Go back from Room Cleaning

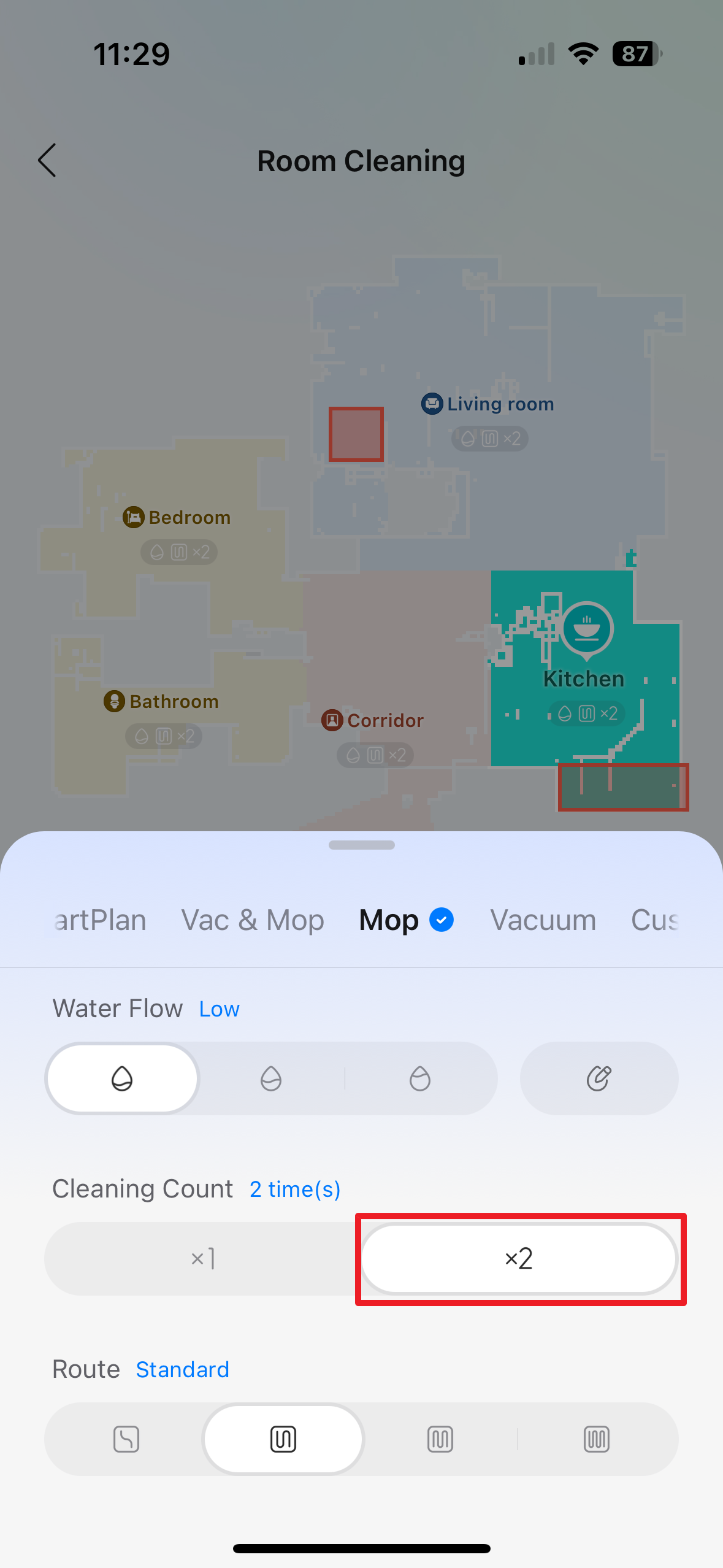click(47, 161)
